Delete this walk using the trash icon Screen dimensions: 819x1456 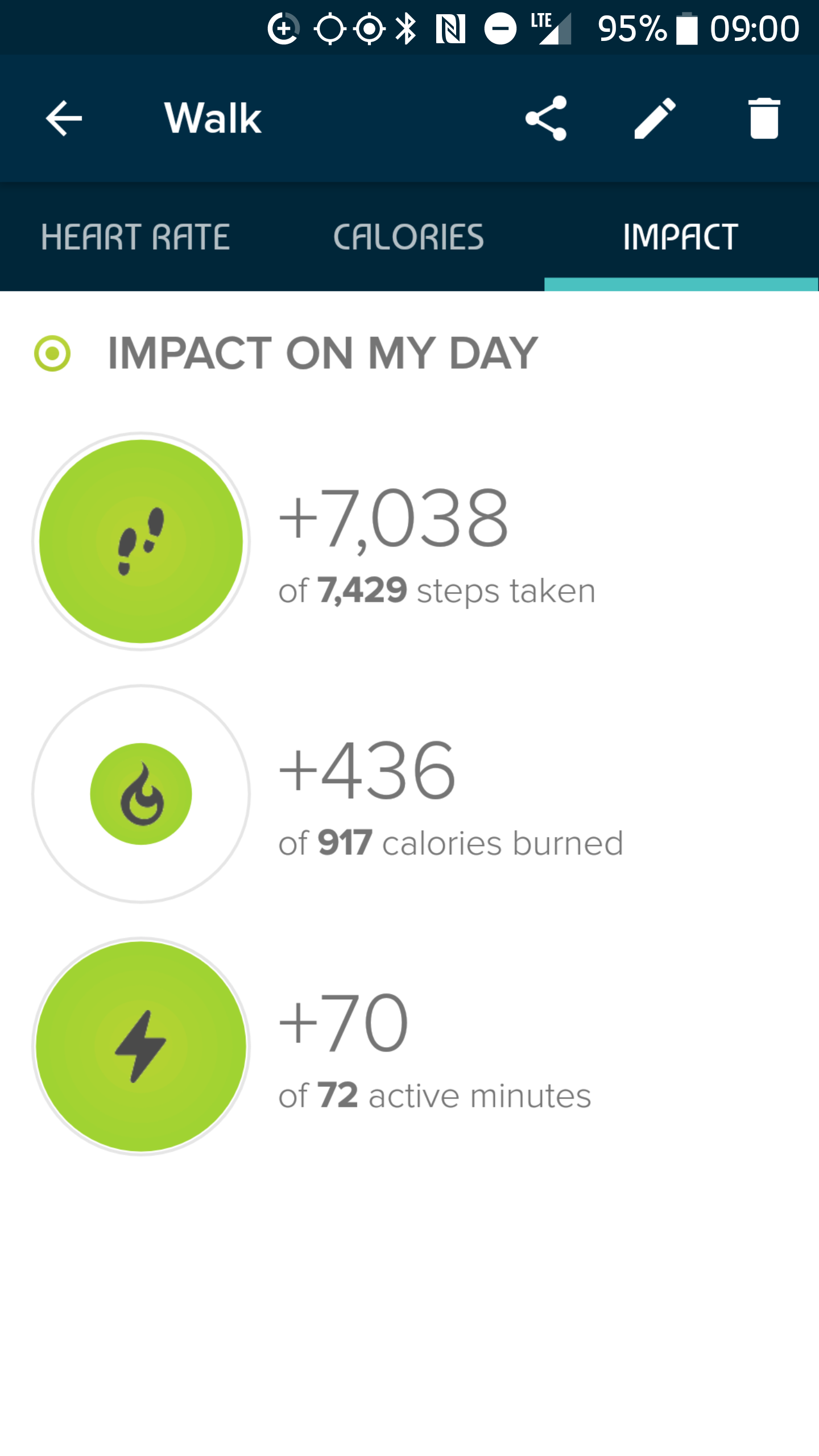(x=764, y=118)
